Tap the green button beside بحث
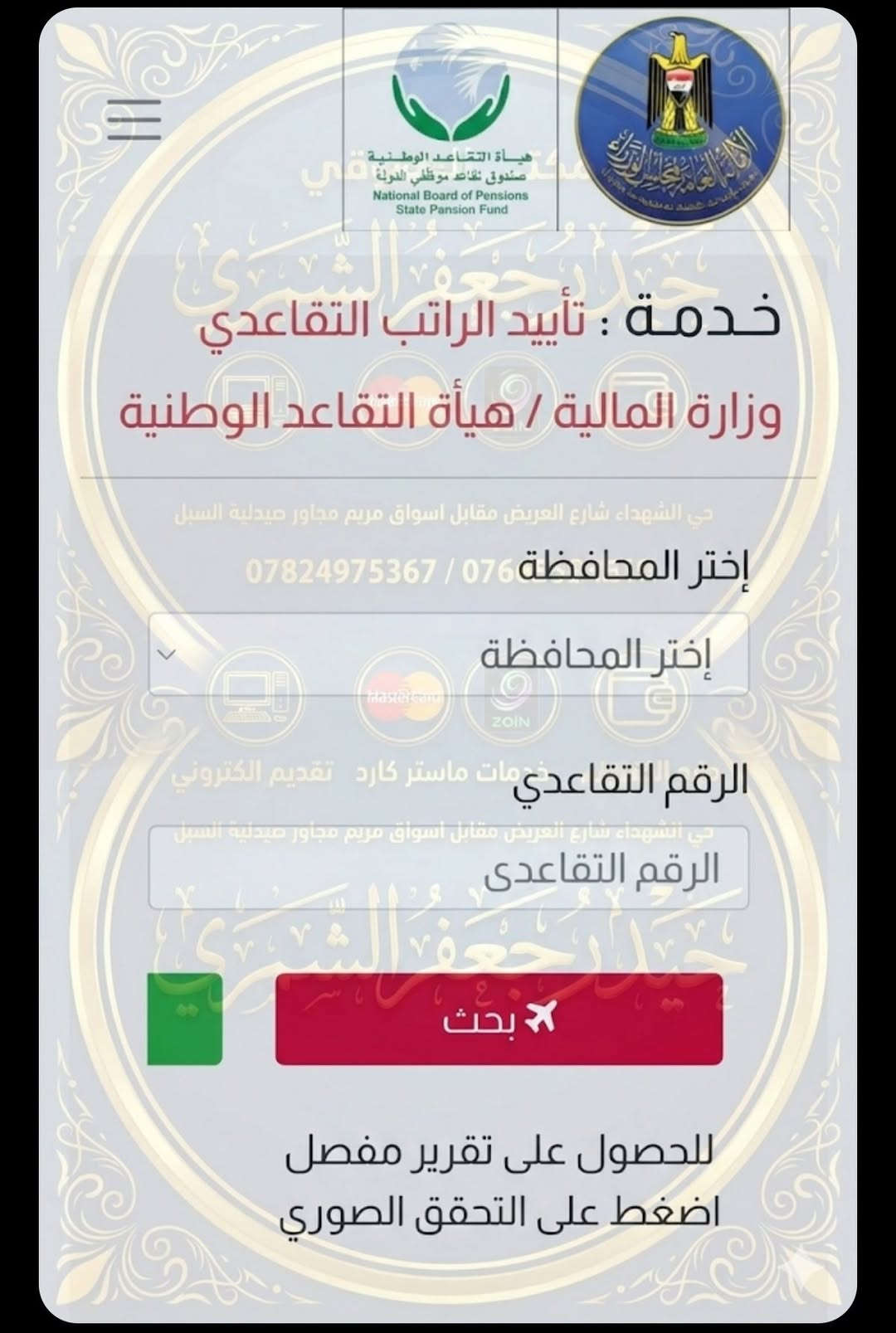Screen dimensions: 896x1333 pos(184,1019)
